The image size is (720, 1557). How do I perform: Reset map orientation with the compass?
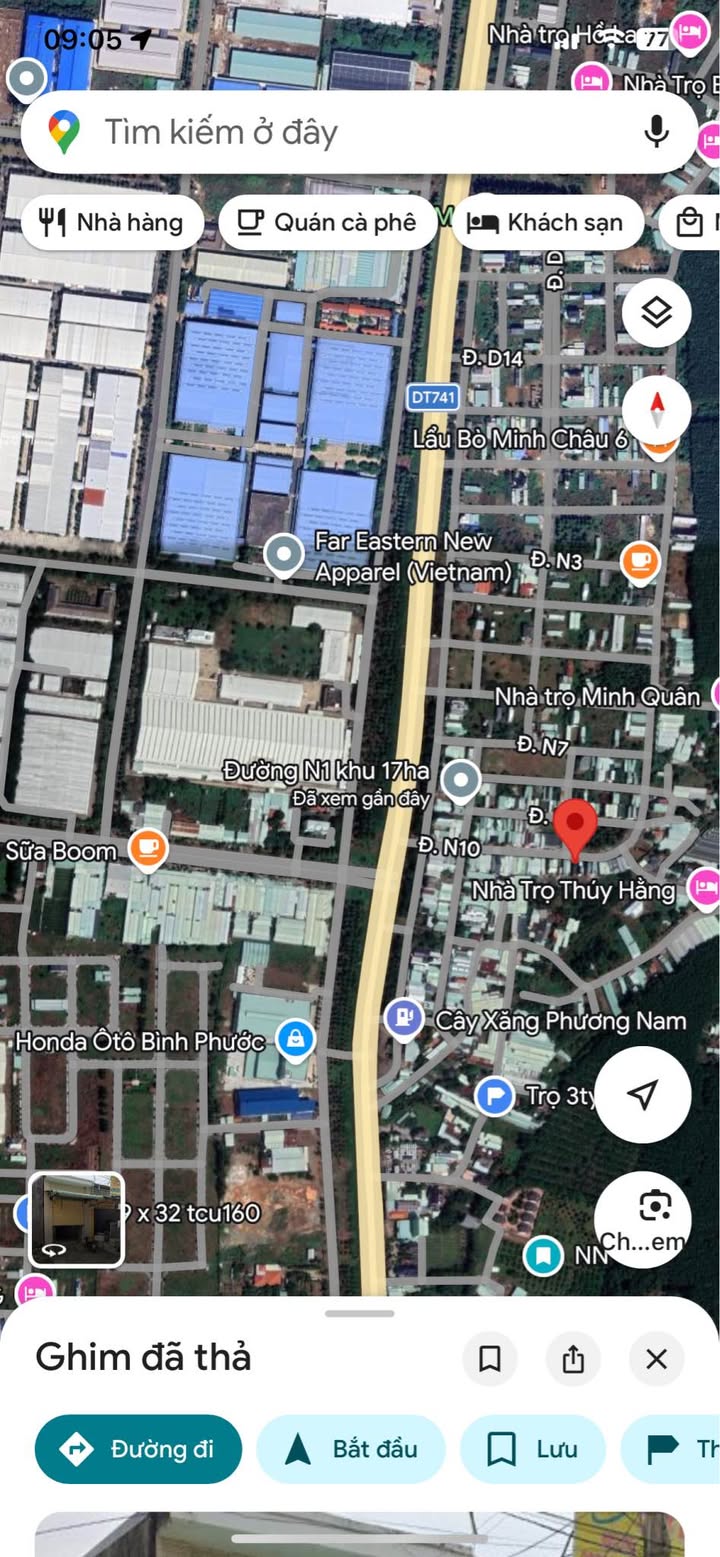[656, 410]
